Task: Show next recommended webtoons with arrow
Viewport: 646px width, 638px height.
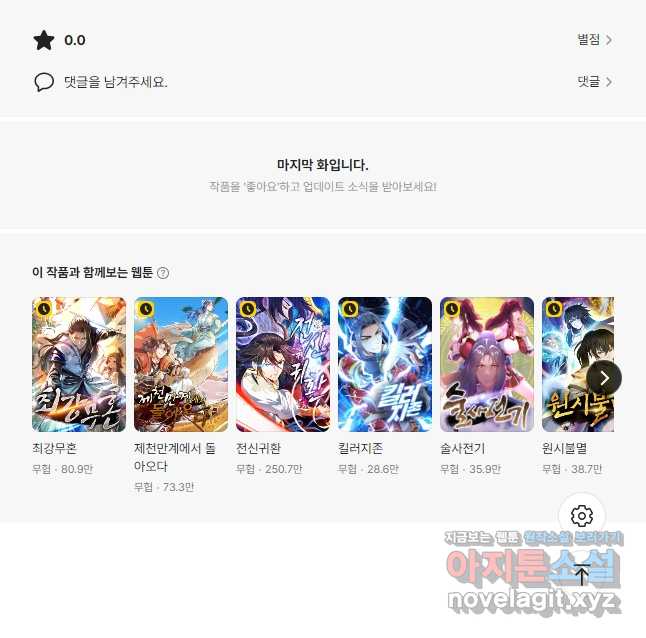Action: (604, 377)
